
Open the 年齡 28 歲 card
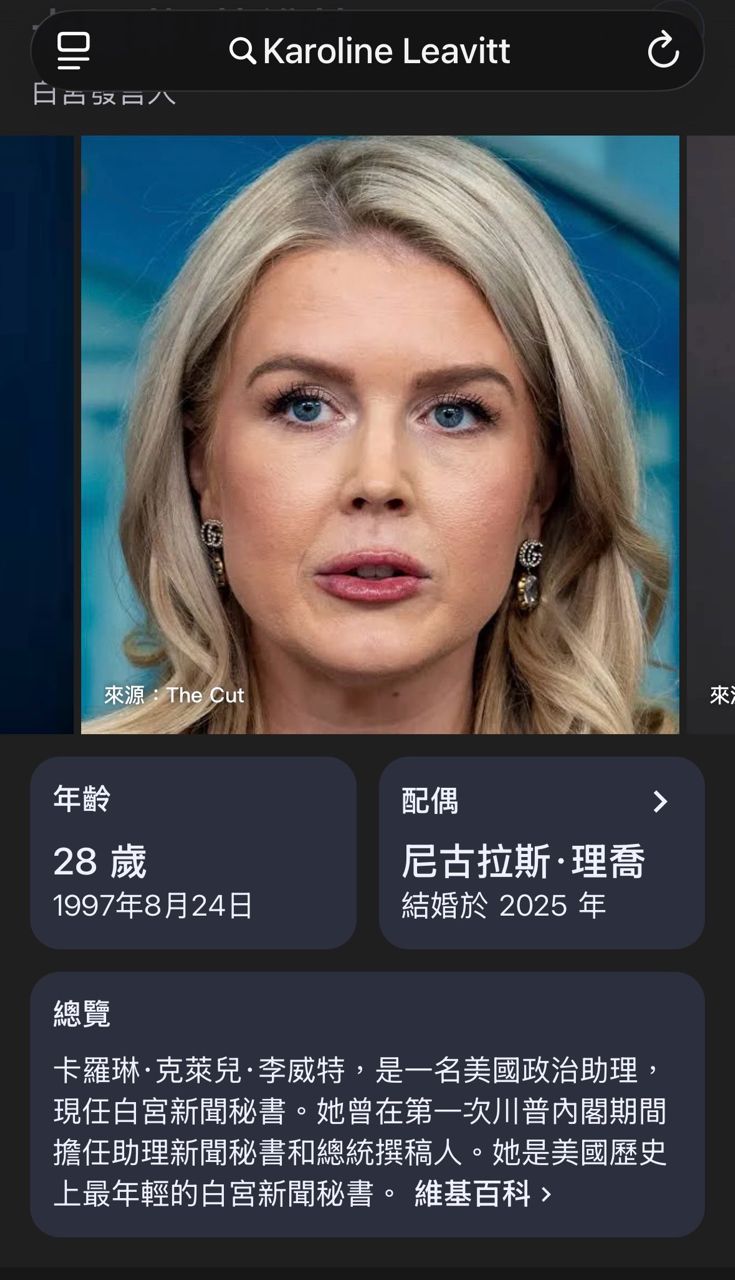tap(193, 852)
